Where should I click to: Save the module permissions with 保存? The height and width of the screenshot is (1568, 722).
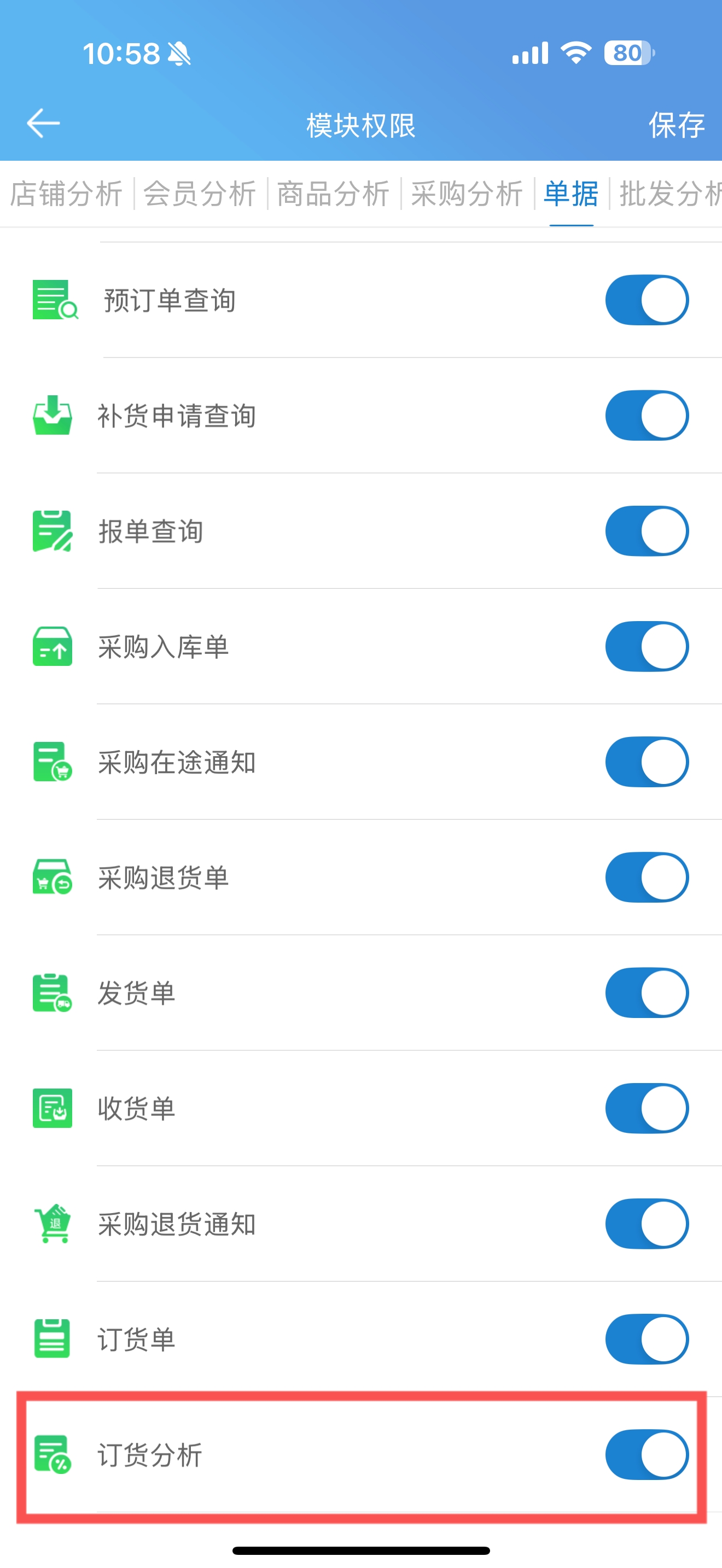pyautogui.click(x=677, y=125)
